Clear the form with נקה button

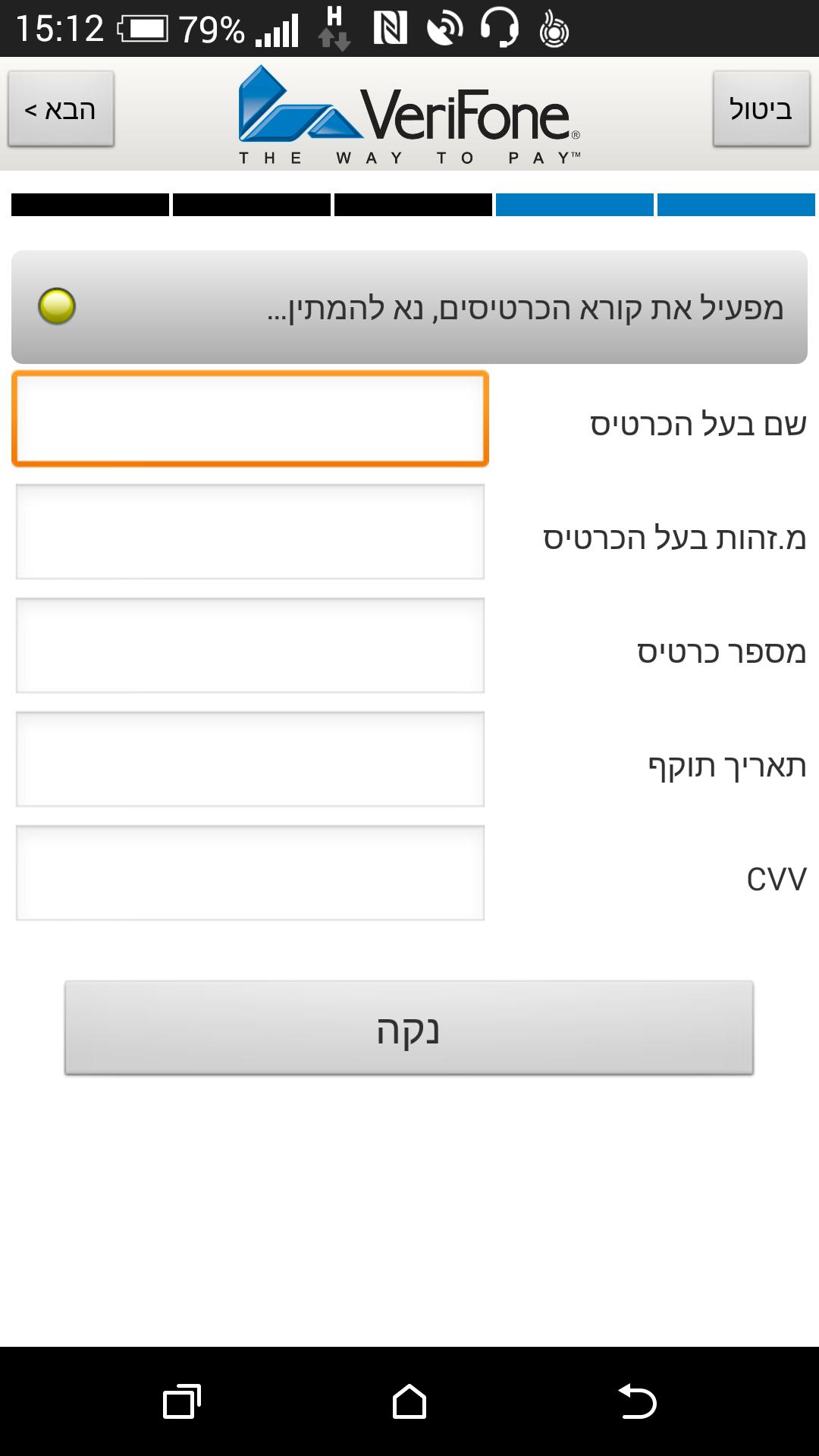(x=409, y=1028)
